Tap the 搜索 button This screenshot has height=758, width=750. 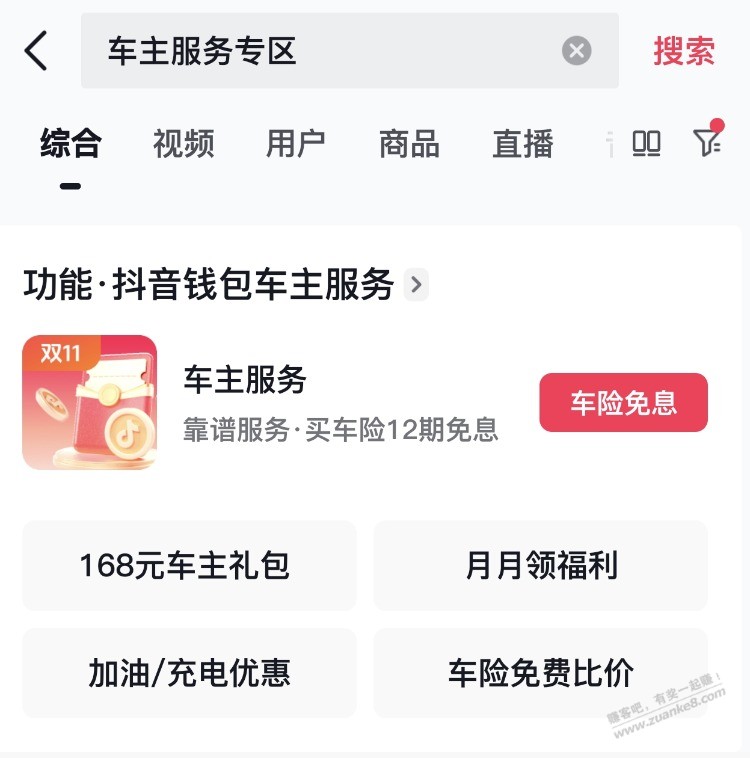click(x=684, y=50)
